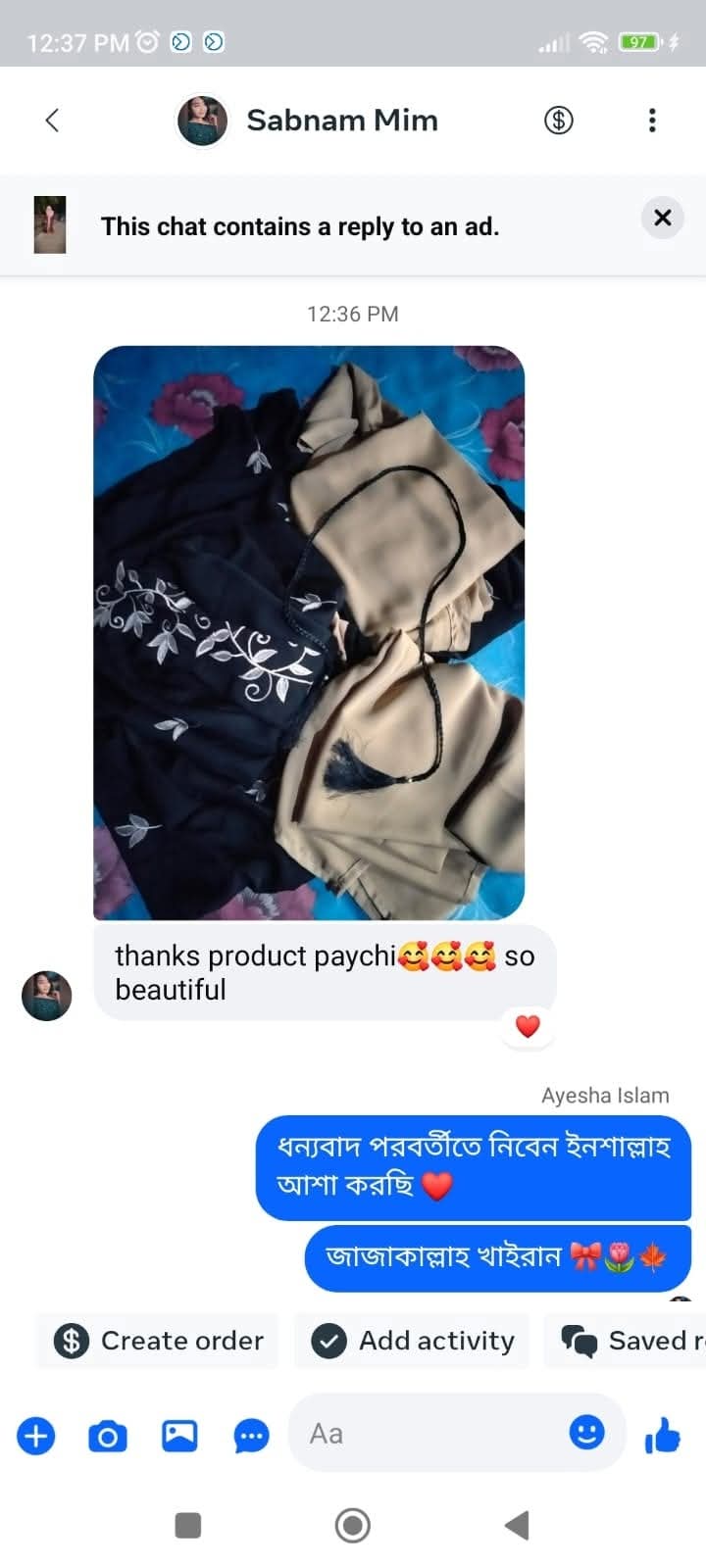Viewport: 706px width, 1568px height.
Task: Open the plus more-options icon
Action: [x=36, y=1437]
